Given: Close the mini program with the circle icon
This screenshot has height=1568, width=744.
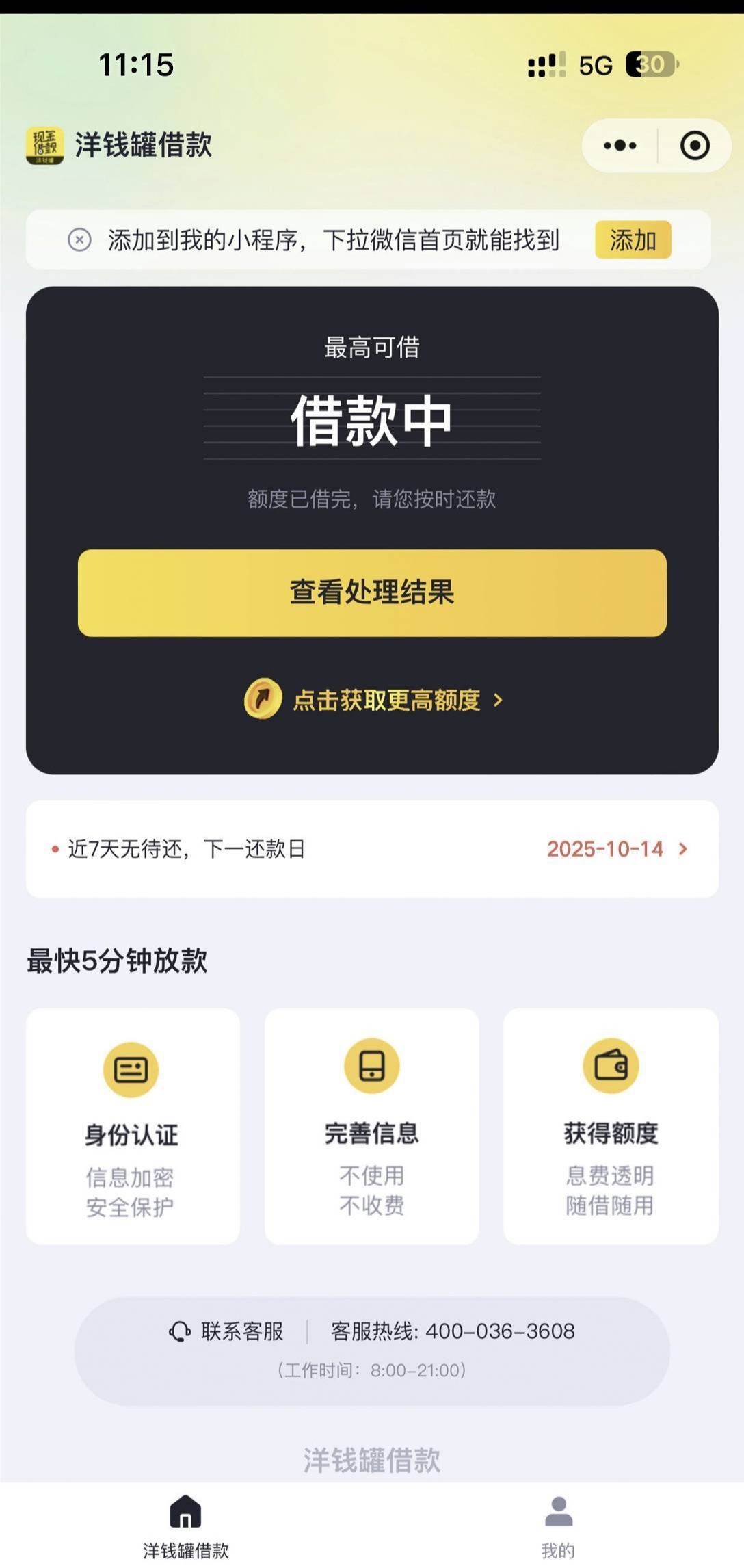Looking at the screenshot, I should pyautogui.click(x=695, y=146).
